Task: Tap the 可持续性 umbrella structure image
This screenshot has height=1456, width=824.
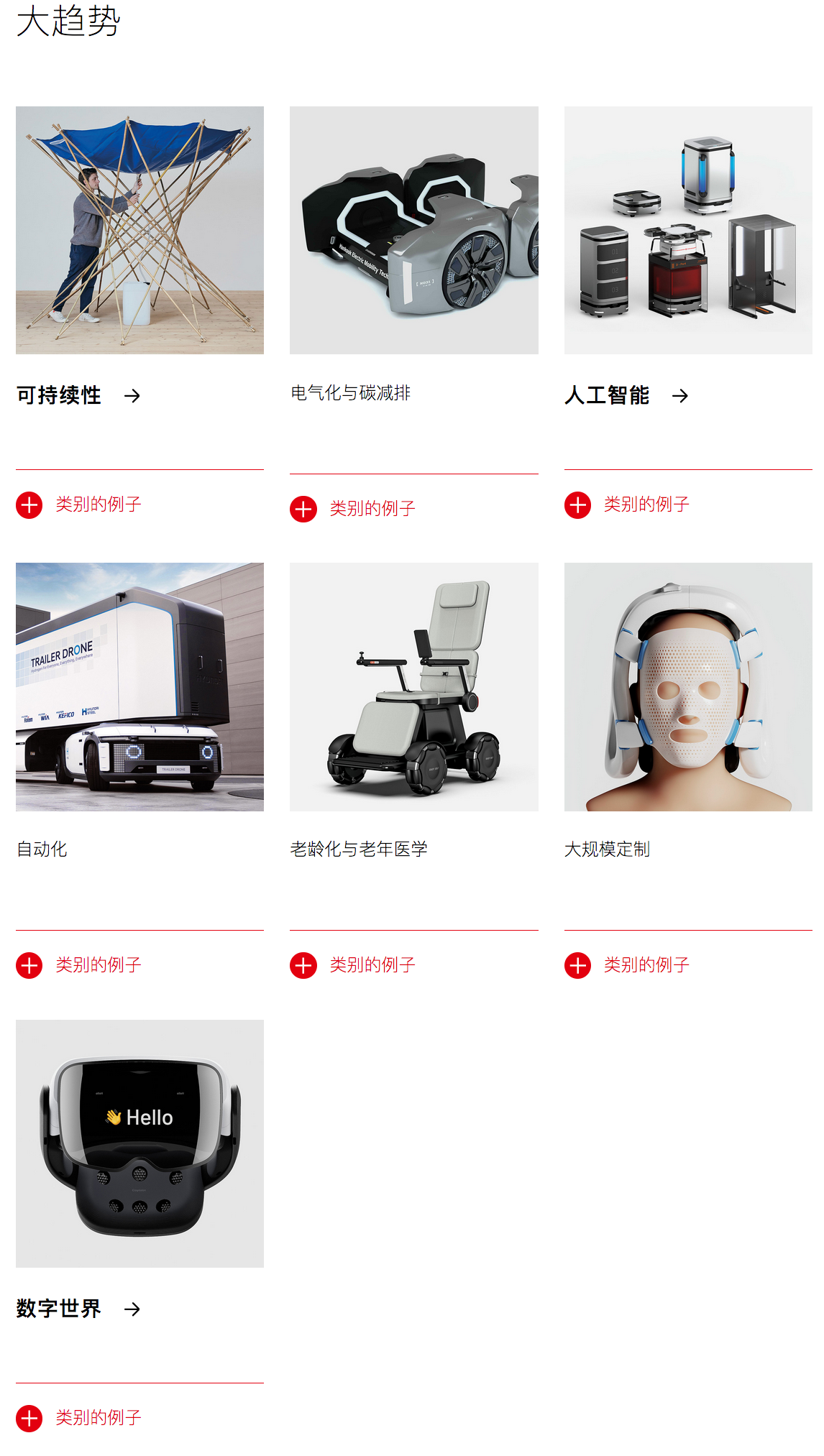Action: (139, 230)
